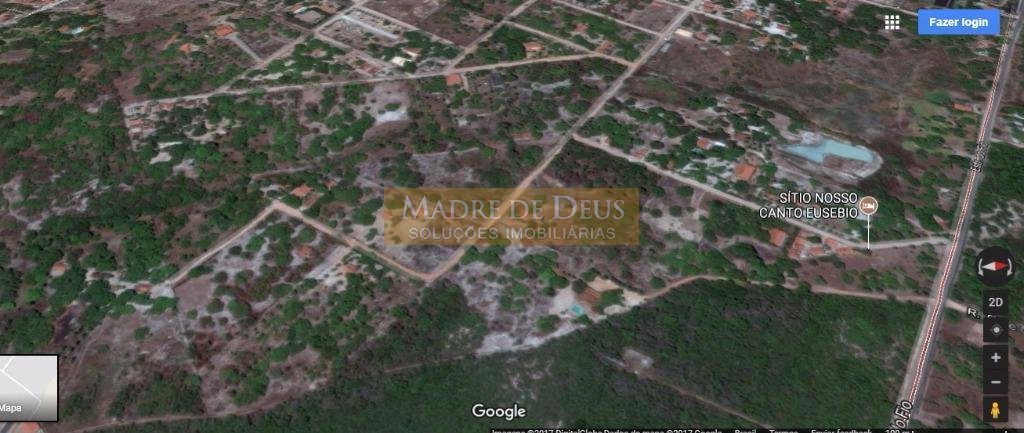The width and height of the screenshot is (1024, 433).
Task: Zoom in with the plus button
Action: (995, 357)
